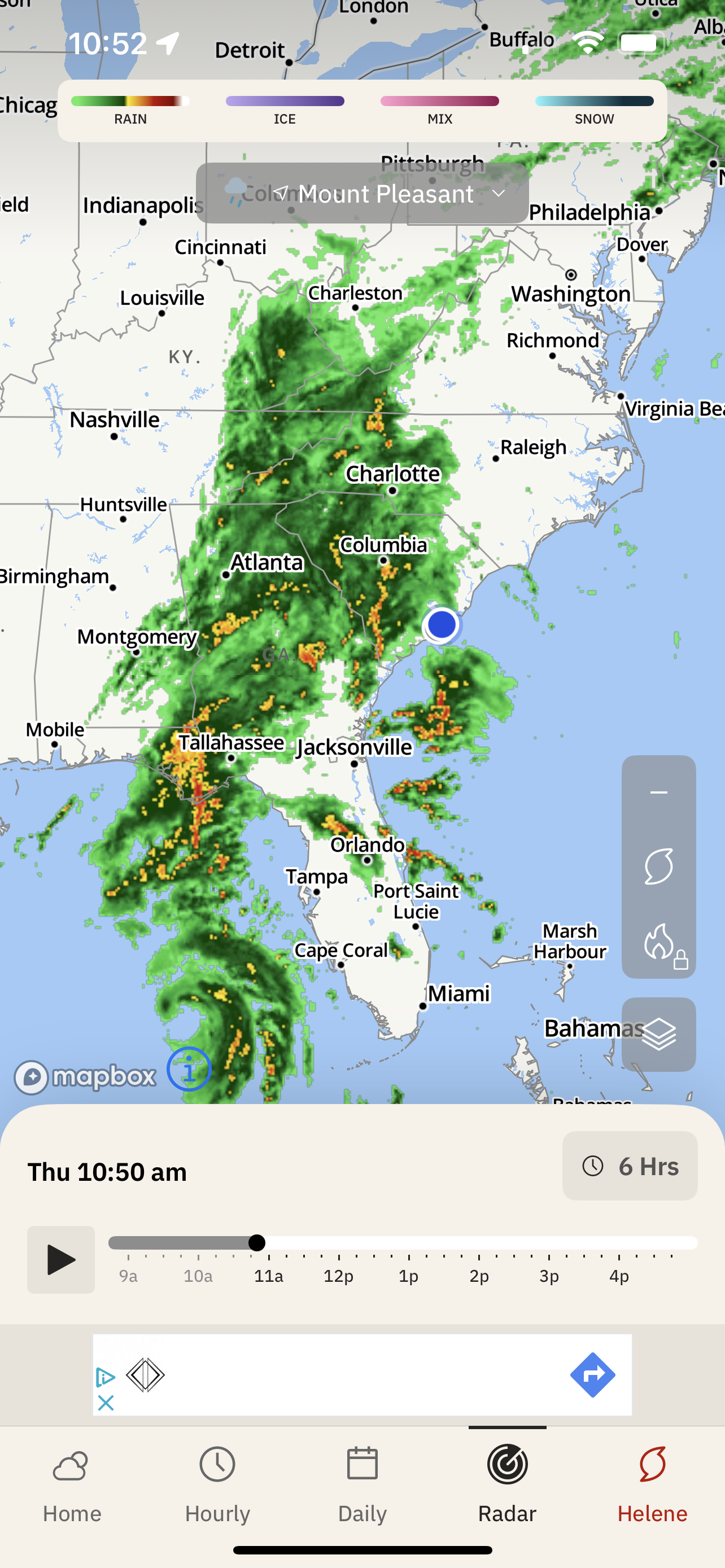Go to the Home tab
This screenshot has width=725, height=1568.
coord(72,1485)
